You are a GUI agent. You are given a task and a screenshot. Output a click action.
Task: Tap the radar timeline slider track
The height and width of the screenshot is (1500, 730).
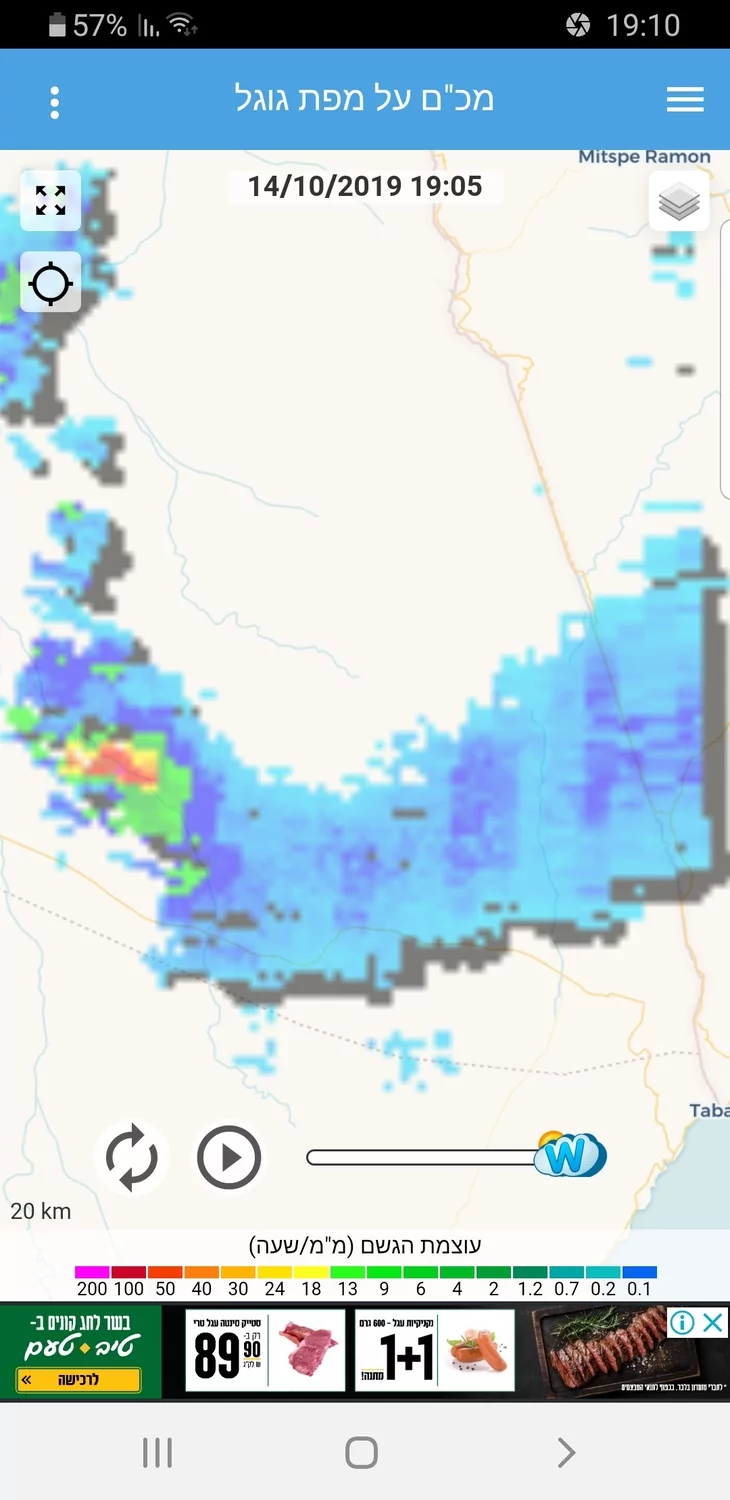tap(420, 1157)
